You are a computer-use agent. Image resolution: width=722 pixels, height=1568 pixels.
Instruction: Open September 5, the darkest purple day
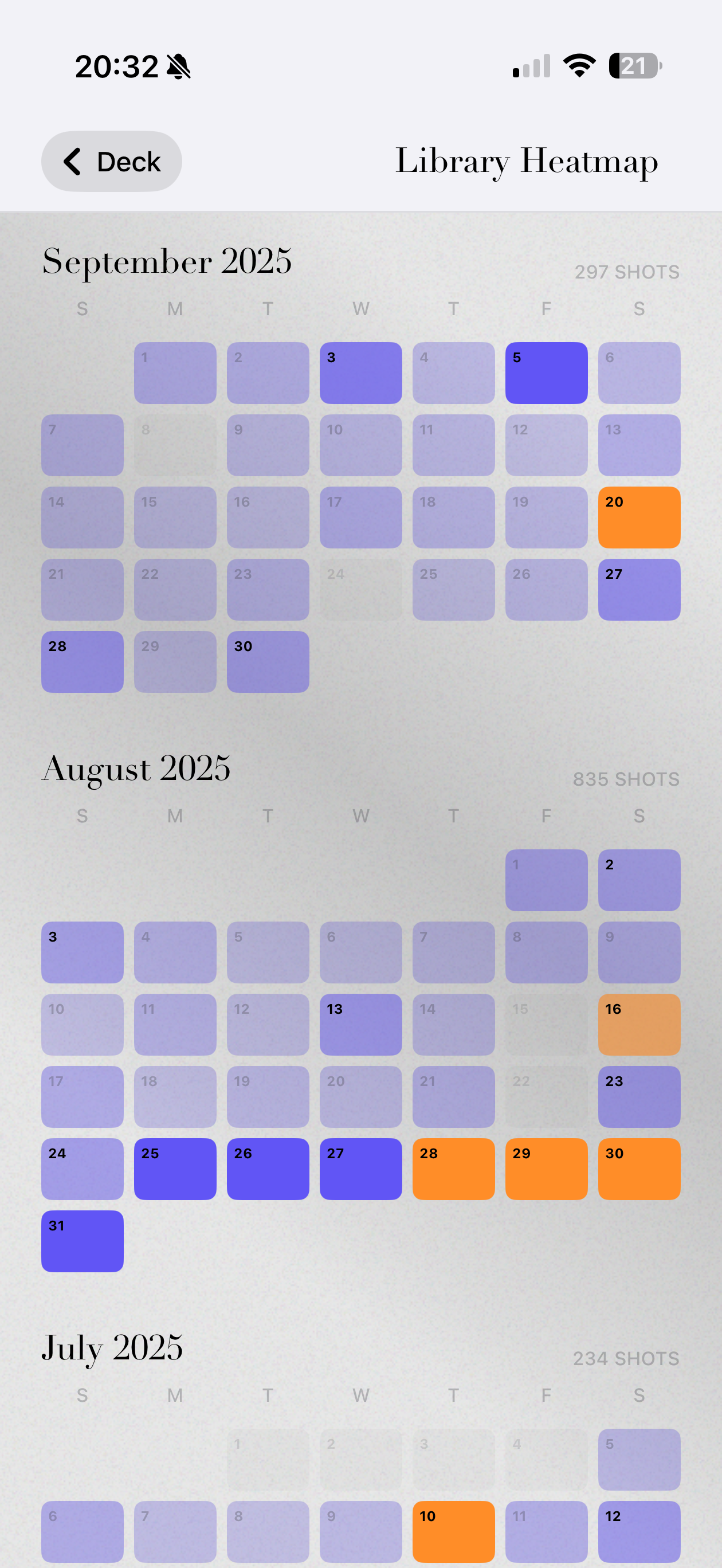click(546, 372)
